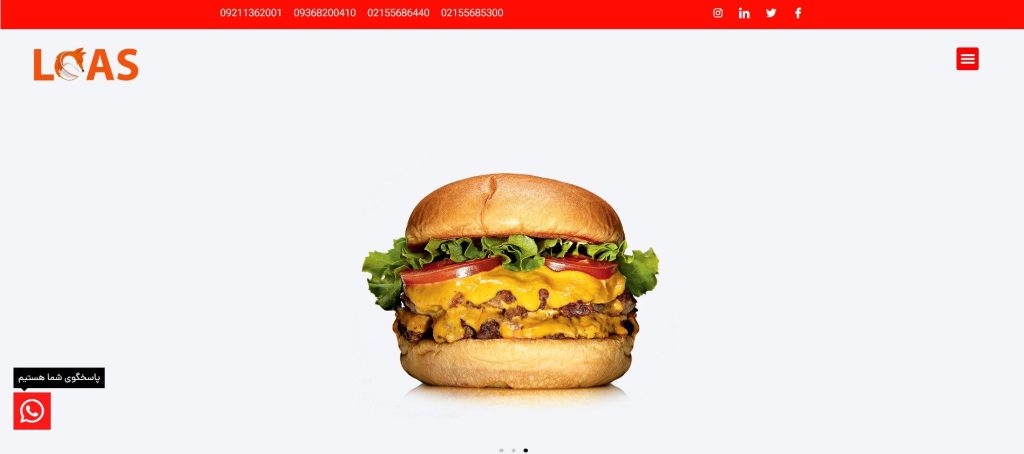1024x454 pixels.
Task: Show the first slide of the carousel
Action: point(501,450)
